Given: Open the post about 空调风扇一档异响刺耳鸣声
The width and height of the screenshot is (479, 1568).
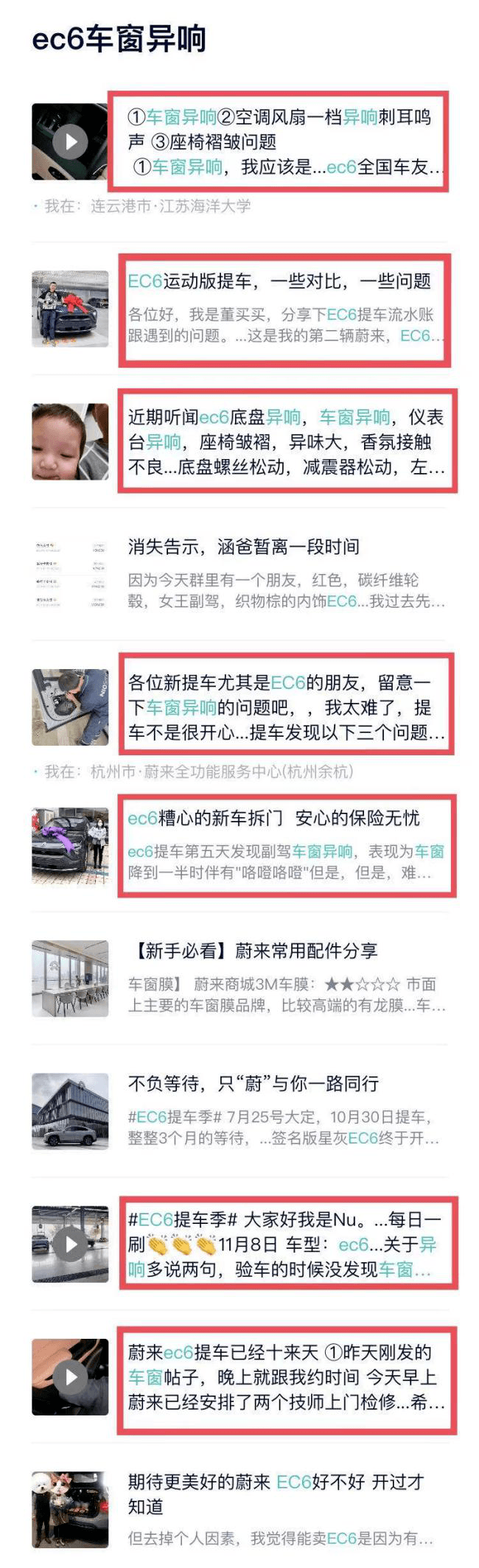Looking at the screenshot, I should pyautogui.click(x=280, y=129).
